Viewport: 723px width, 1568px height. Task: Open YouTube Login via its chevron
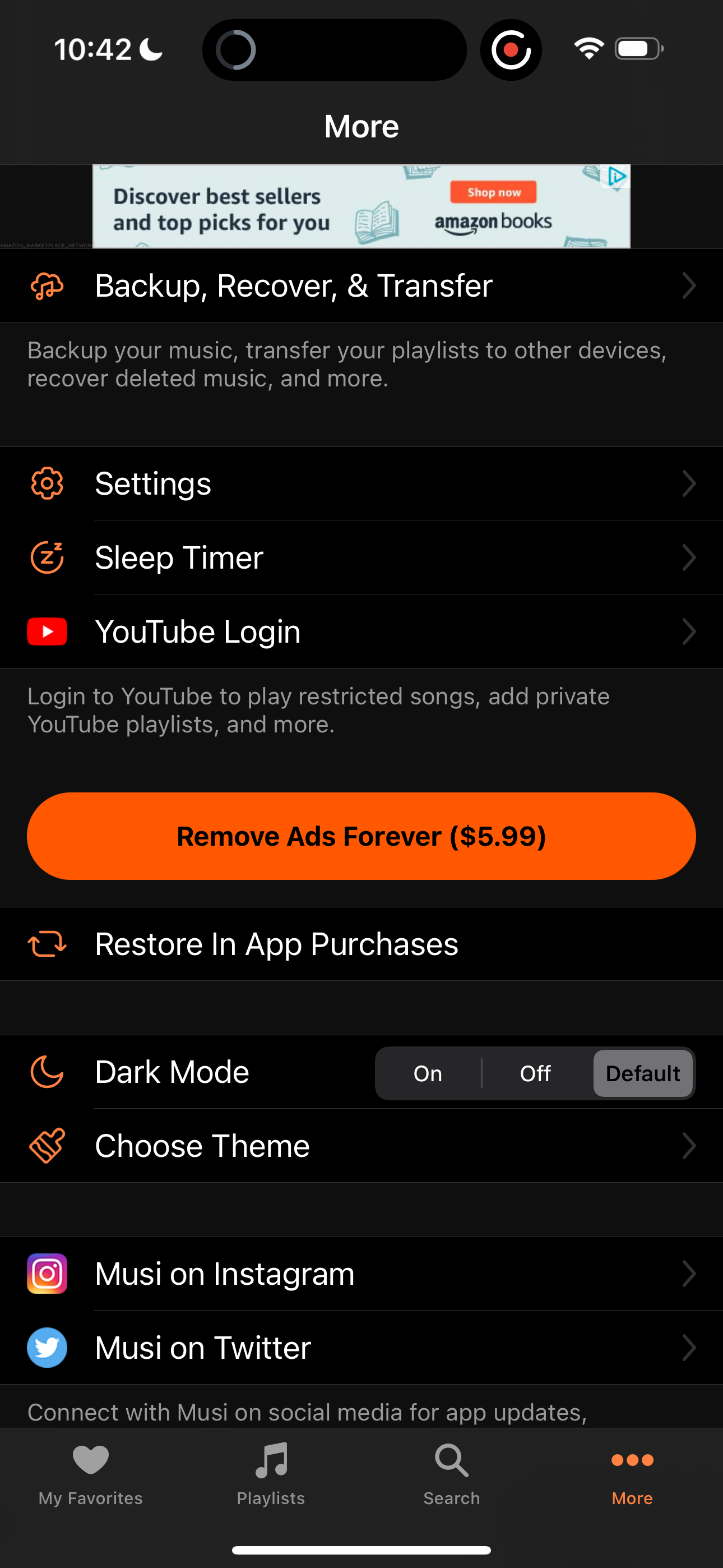coord(688,631)
